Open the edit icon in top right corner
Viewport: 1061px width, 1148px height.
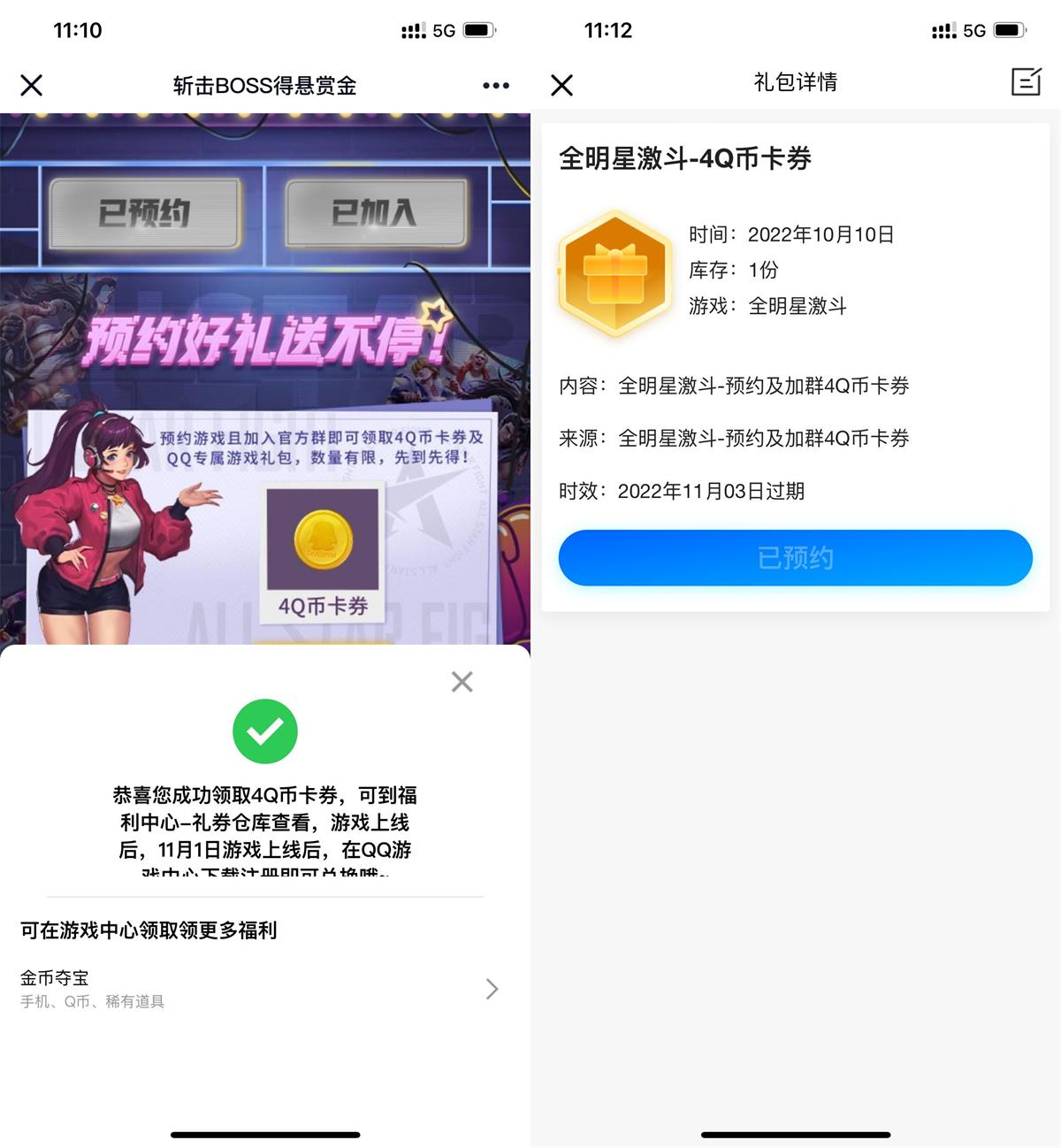pos(1027,82)
